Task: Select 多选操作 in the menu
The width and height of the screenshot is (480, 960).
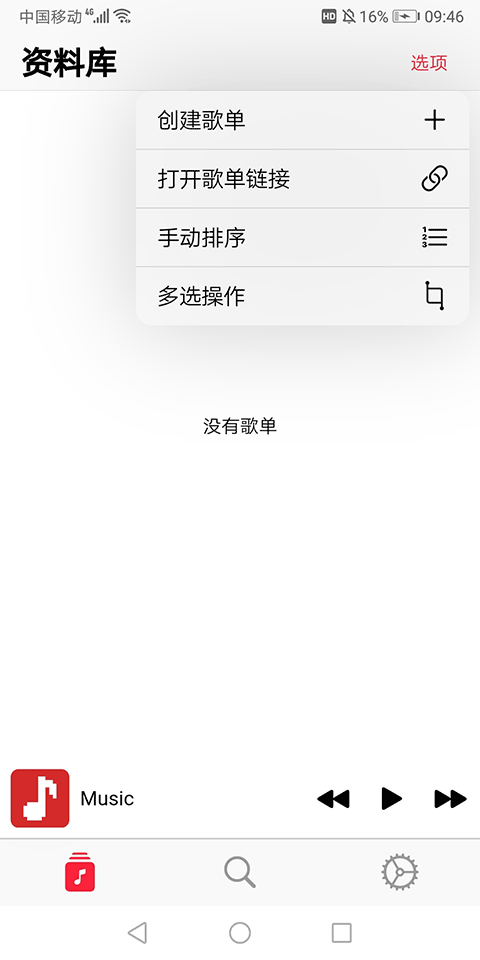Action: tap(302, 296)
